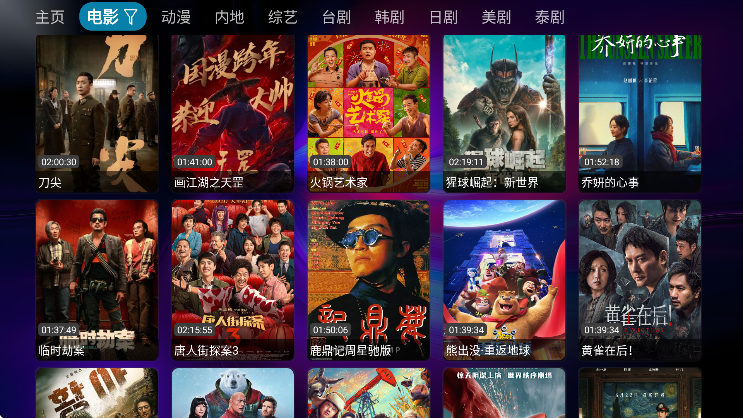Viewport: 743px width, 418px height.
Task: Switch to the 动漫 tab
Action: [x=176, y=17]
